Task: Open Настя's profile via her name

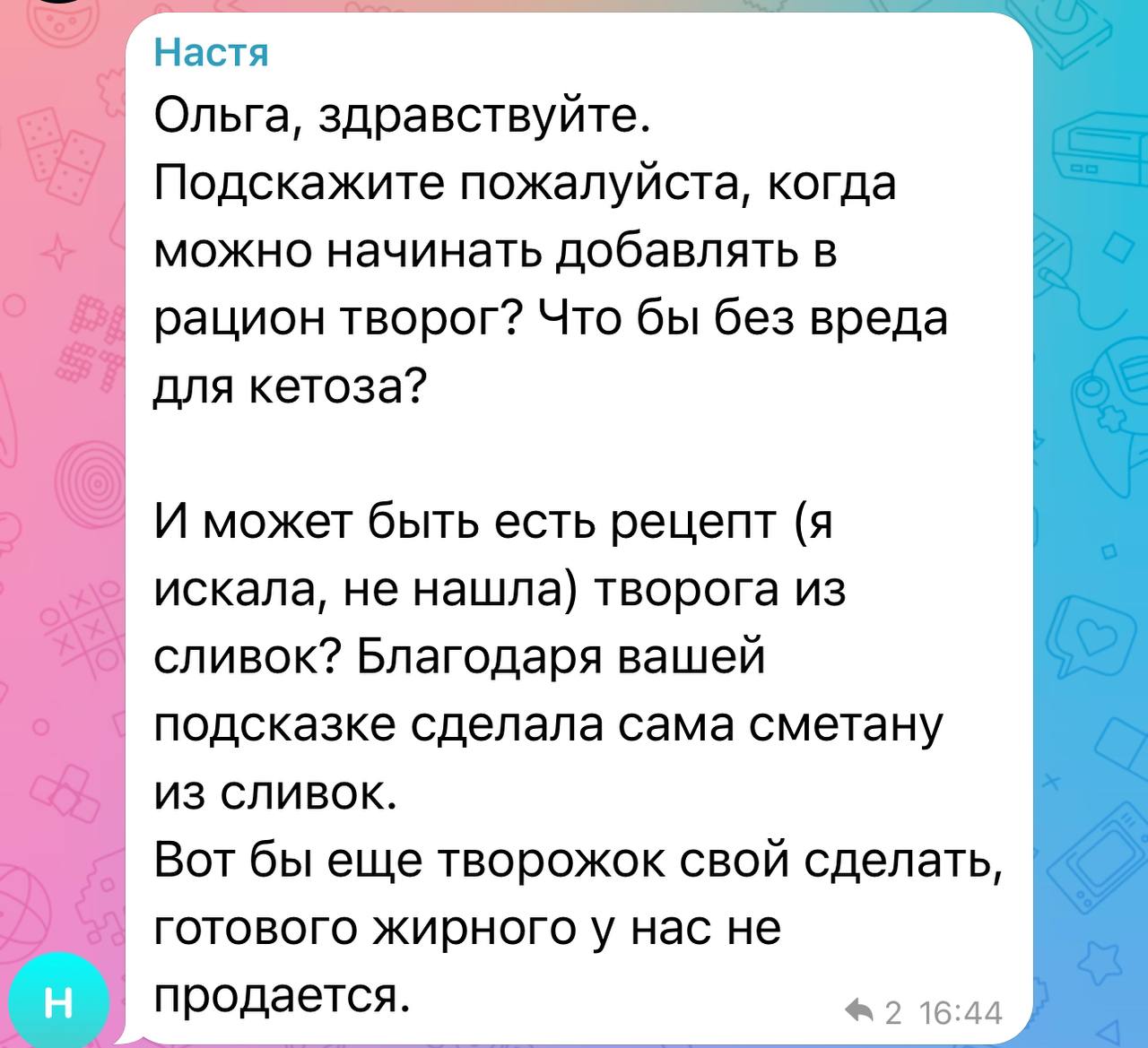Action: click(x=211, y=53)
